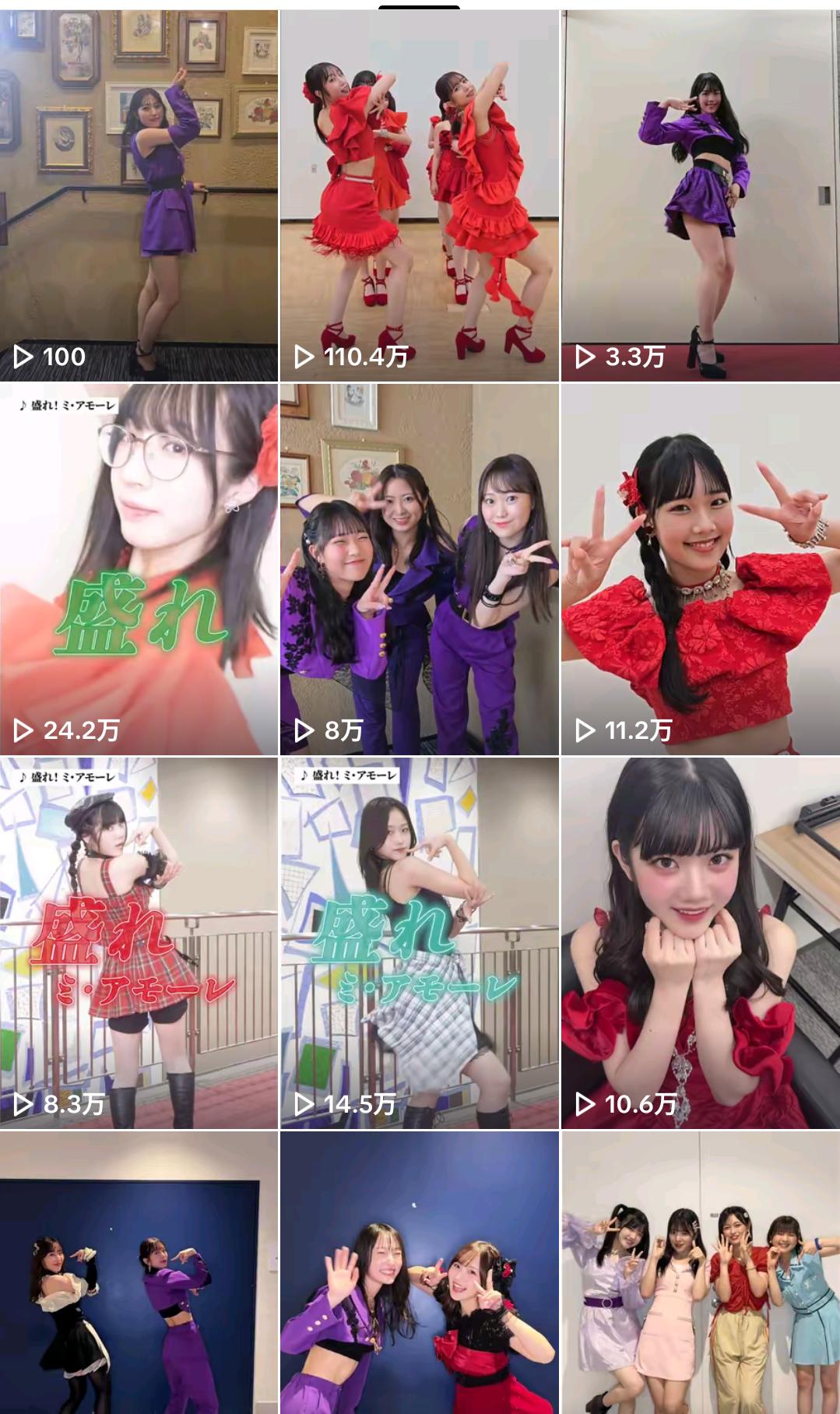Open the video with 3.3万 views

[x=700, y=195]
